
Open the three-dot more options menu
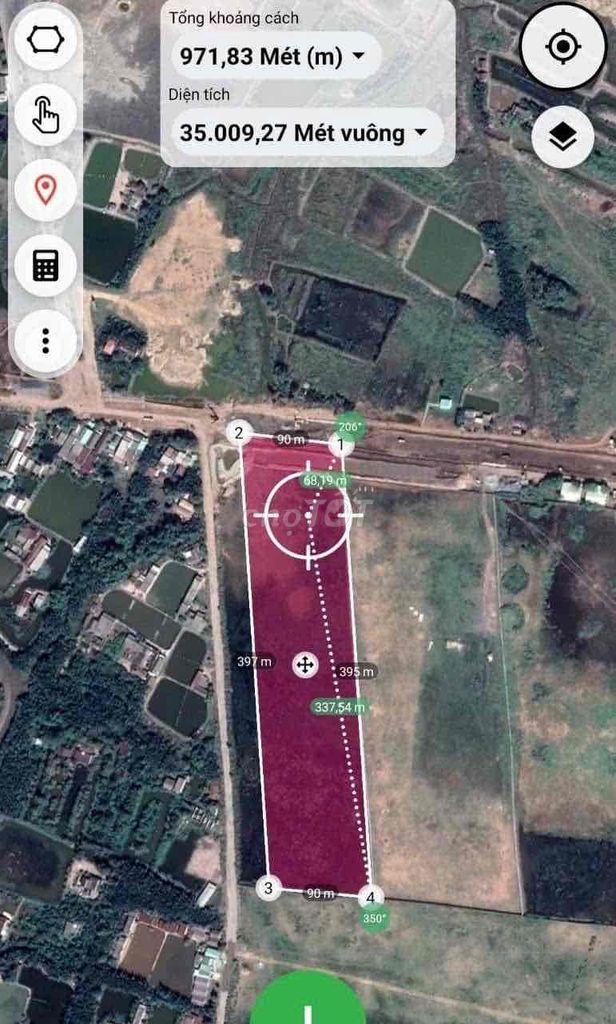pos(46,340)
